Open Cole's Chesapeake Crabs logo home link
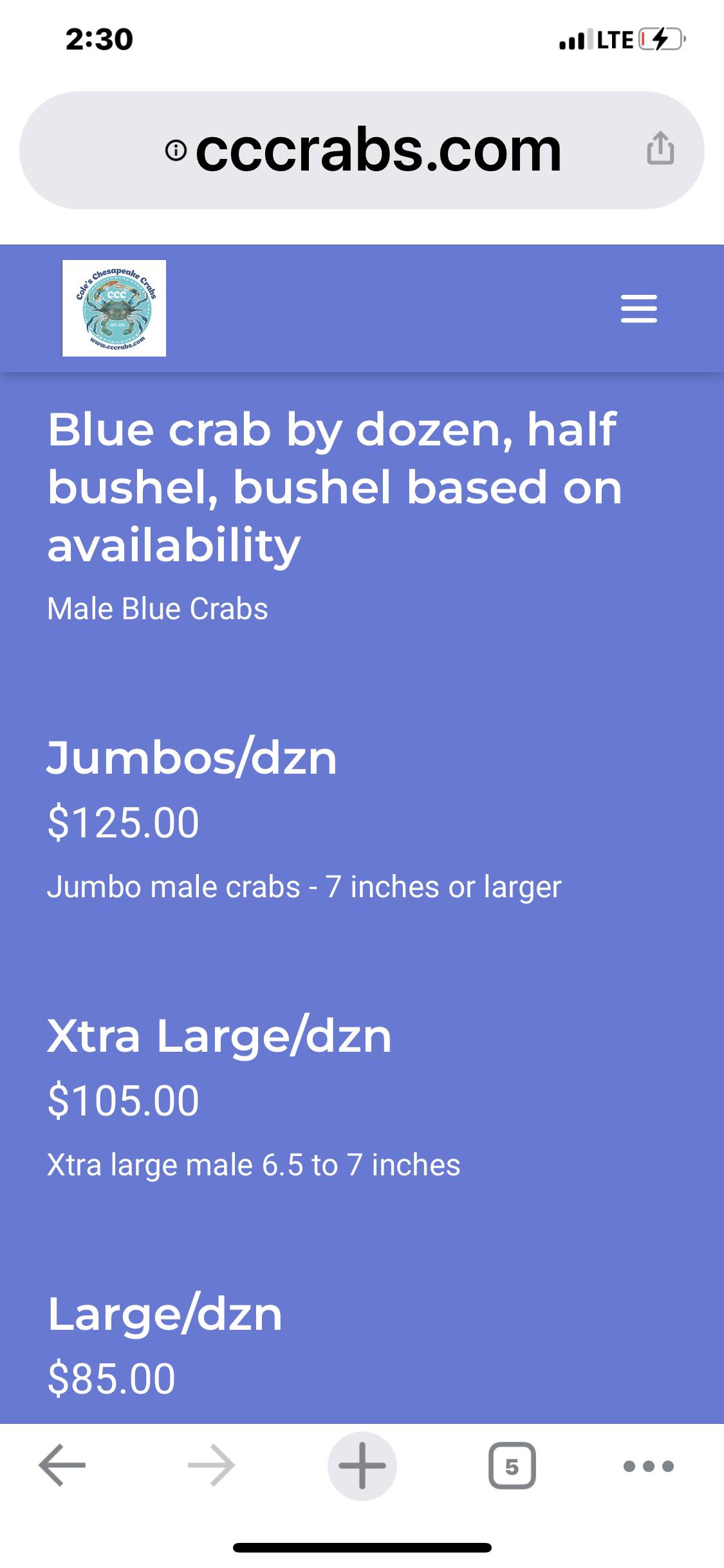The height and width of the screenshot is (1568, 724). [114, 308]
